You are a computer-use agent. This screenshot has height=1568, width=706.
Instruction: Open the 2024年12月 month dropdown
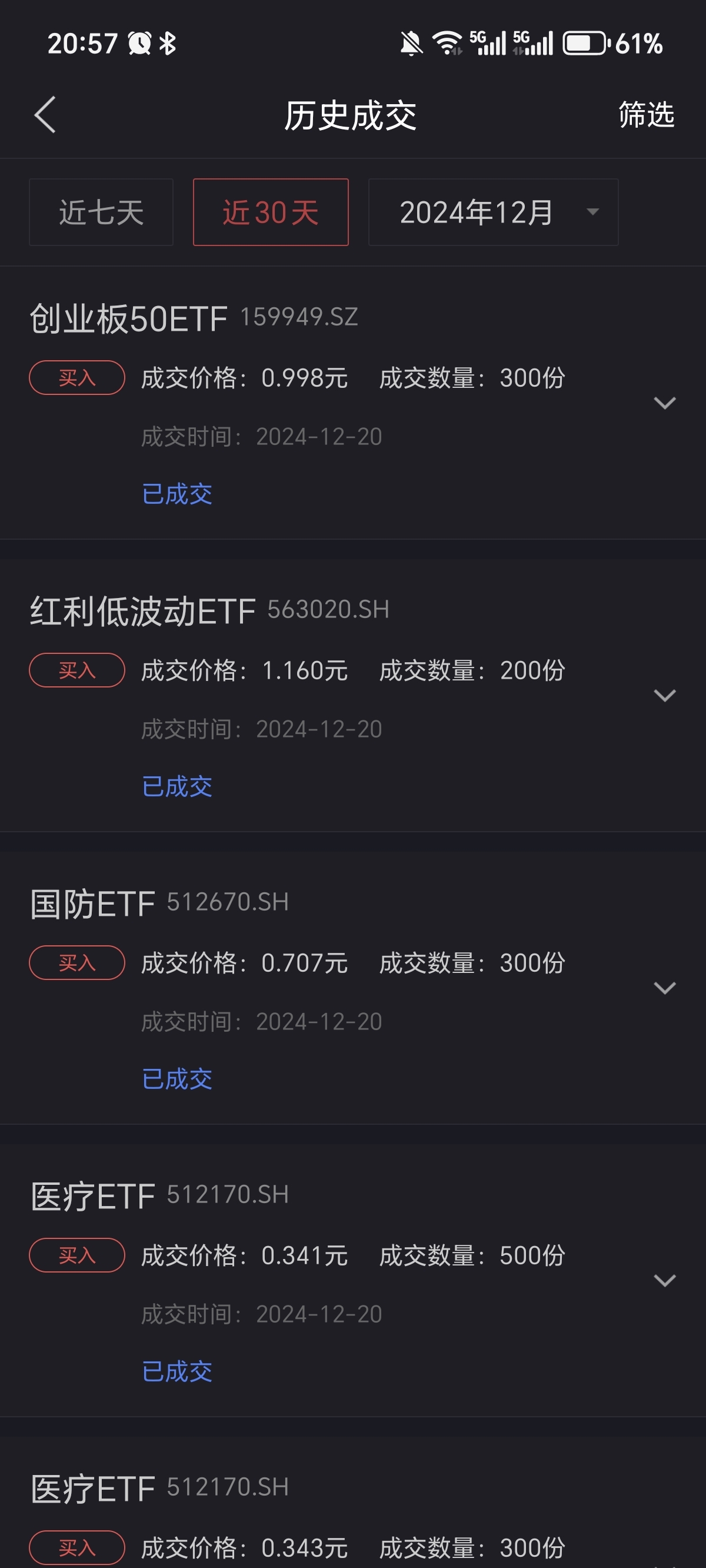pos(494,212)
